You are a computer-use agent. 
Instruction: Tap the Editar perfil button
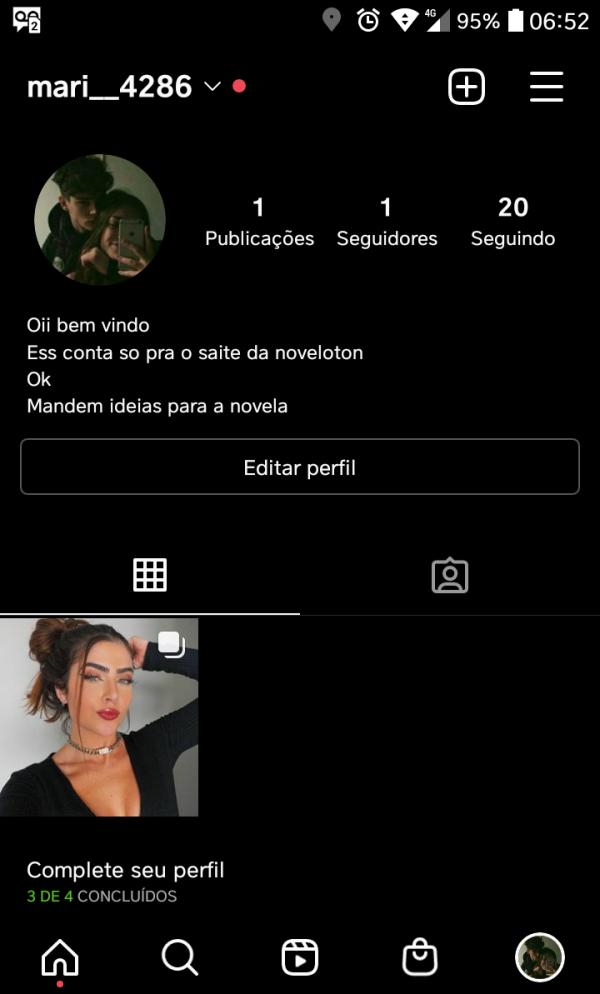[300, 467]
